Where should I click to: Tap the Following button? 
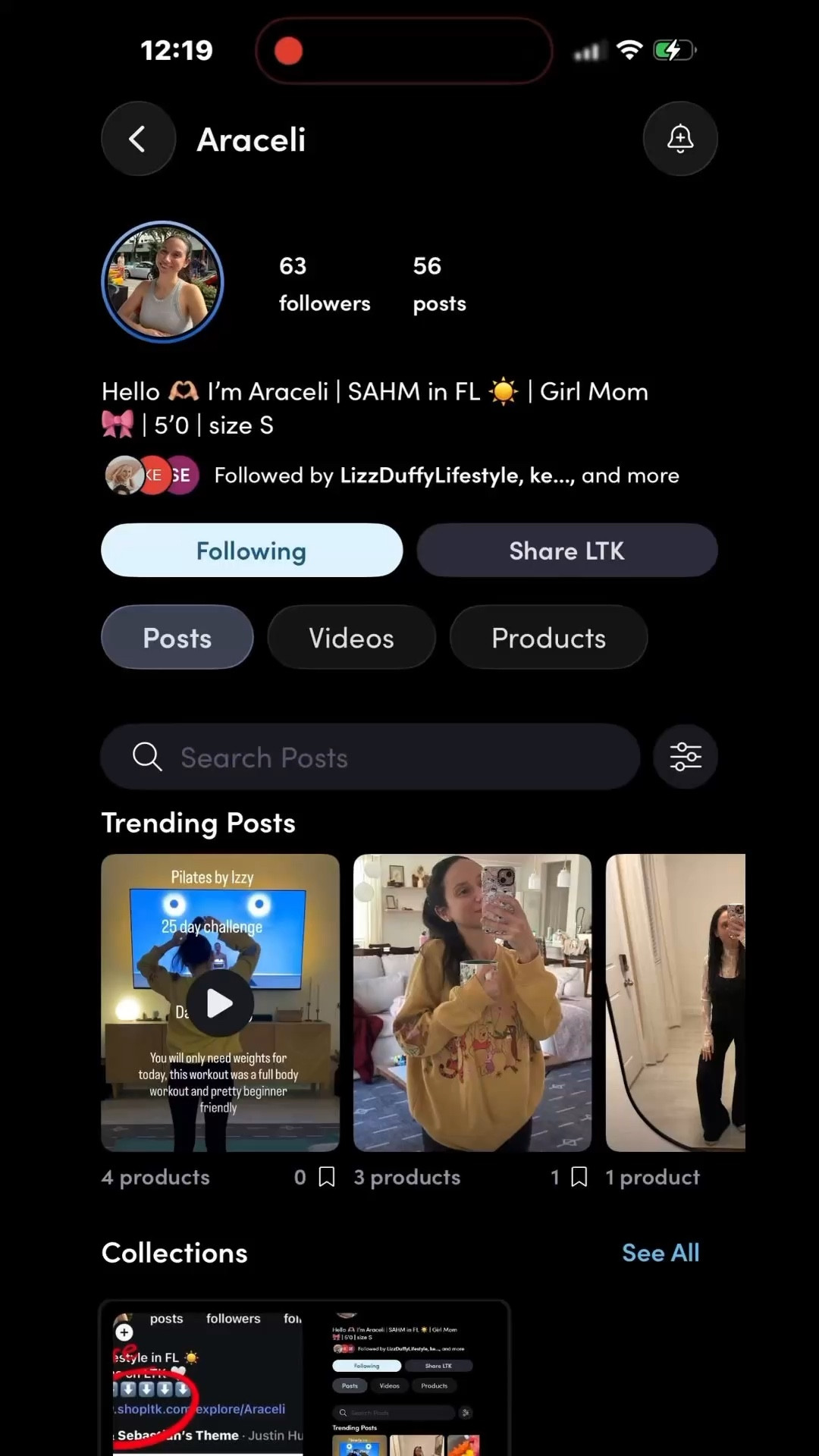tap(252, 551)
